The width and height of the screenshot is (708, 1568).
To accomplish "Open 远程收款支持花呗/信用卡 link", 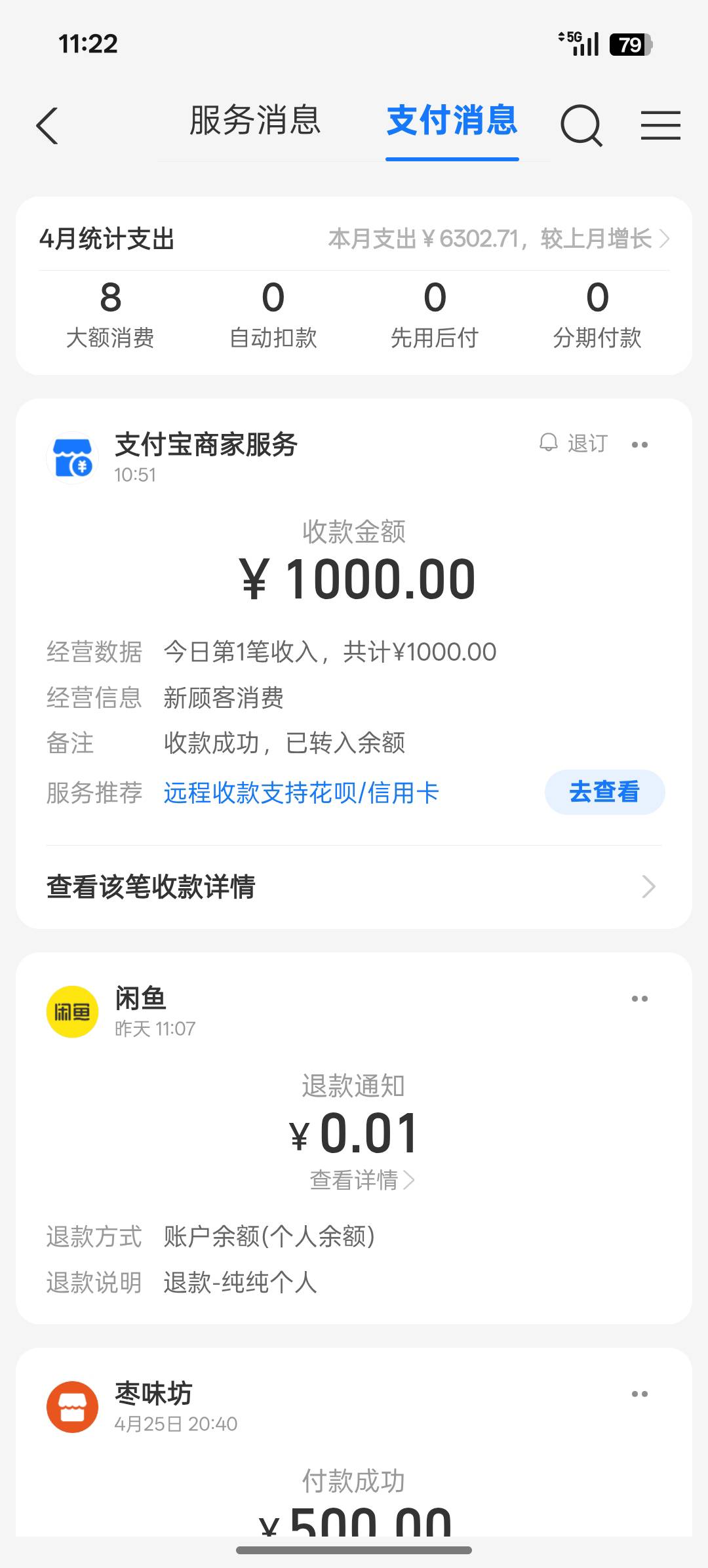I will click(301, 793).
